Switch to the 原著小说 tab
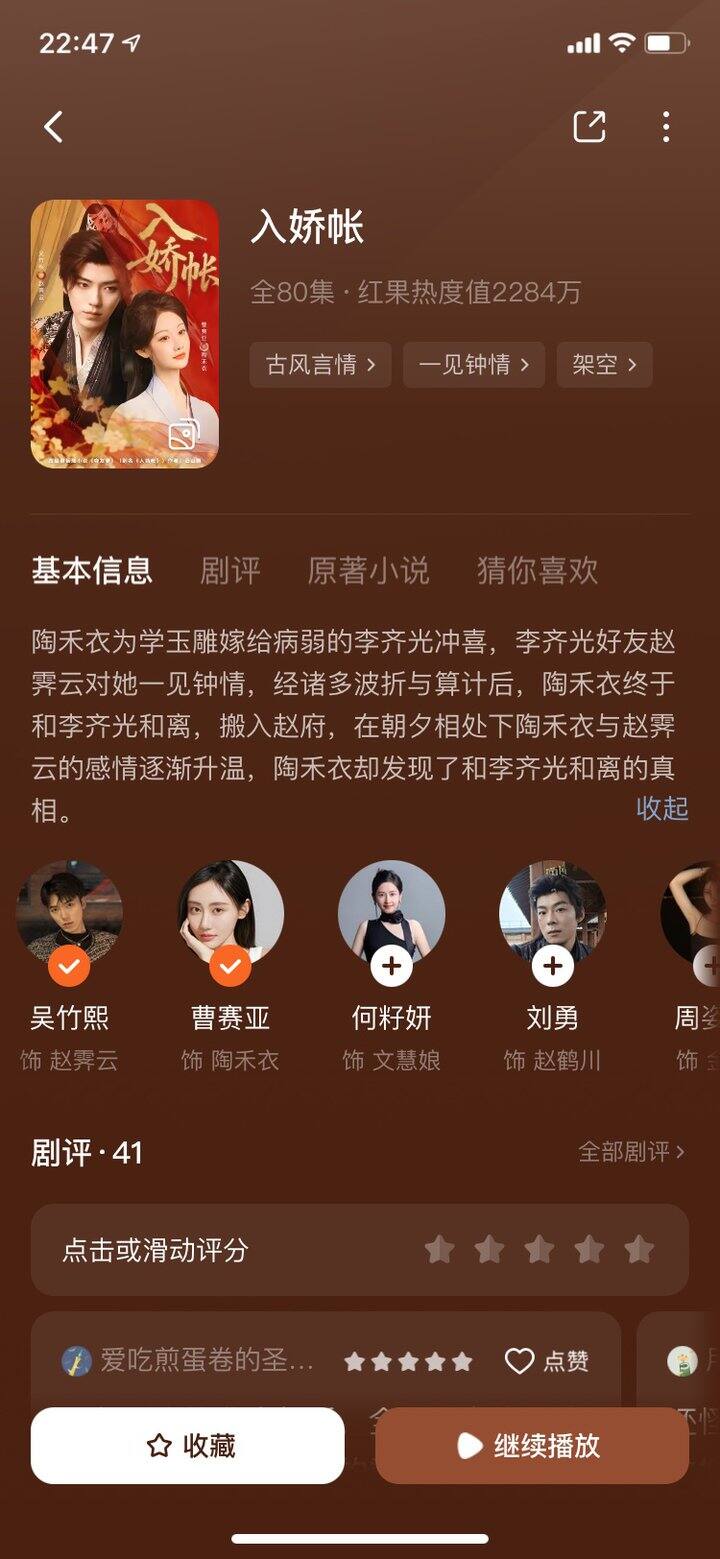720x1559 pixels. click(x=368, y=570)
